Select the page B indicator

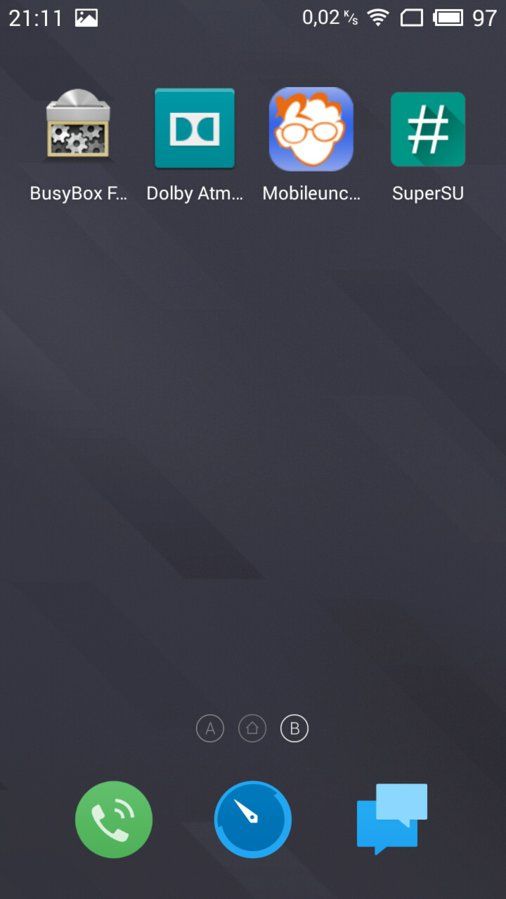coord(295,729)
